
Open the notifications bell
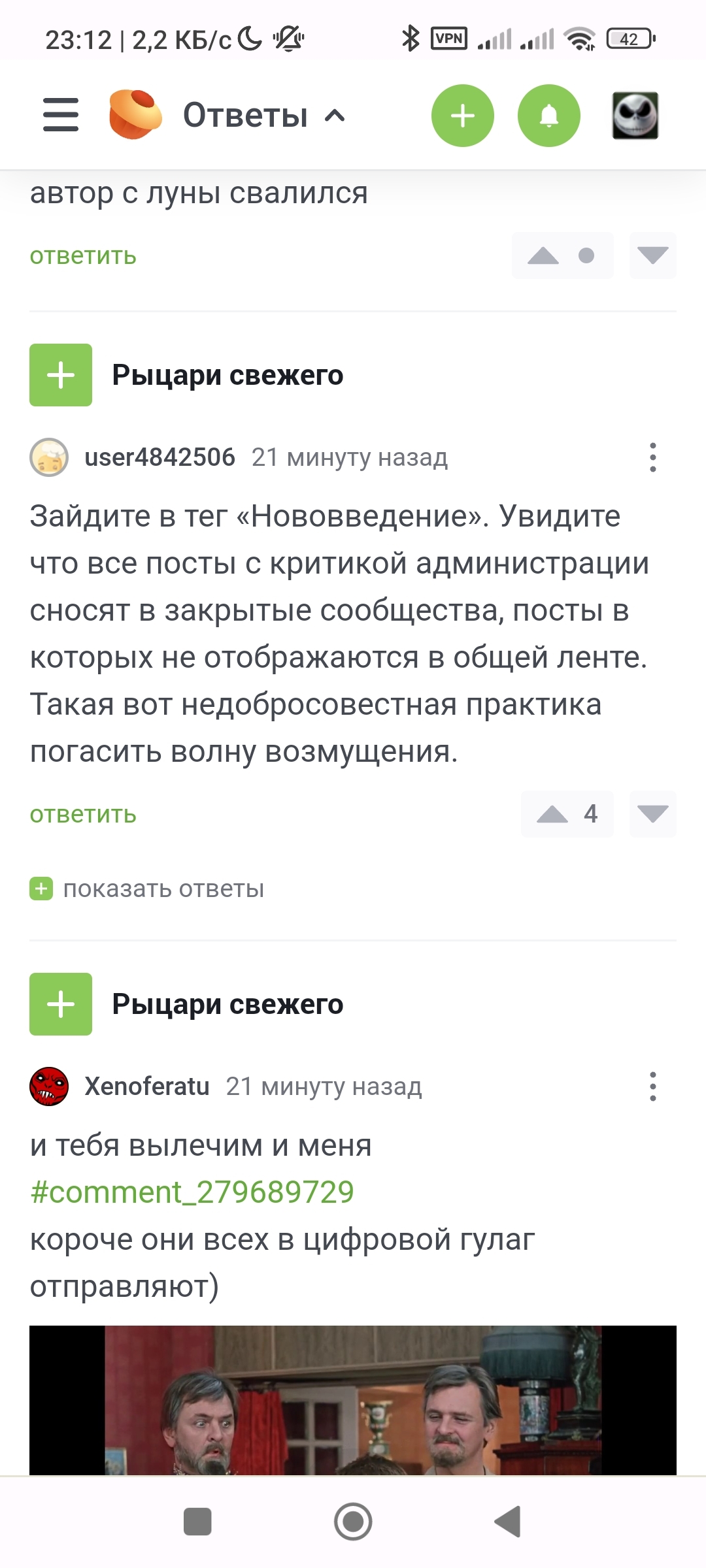[549, 116]
